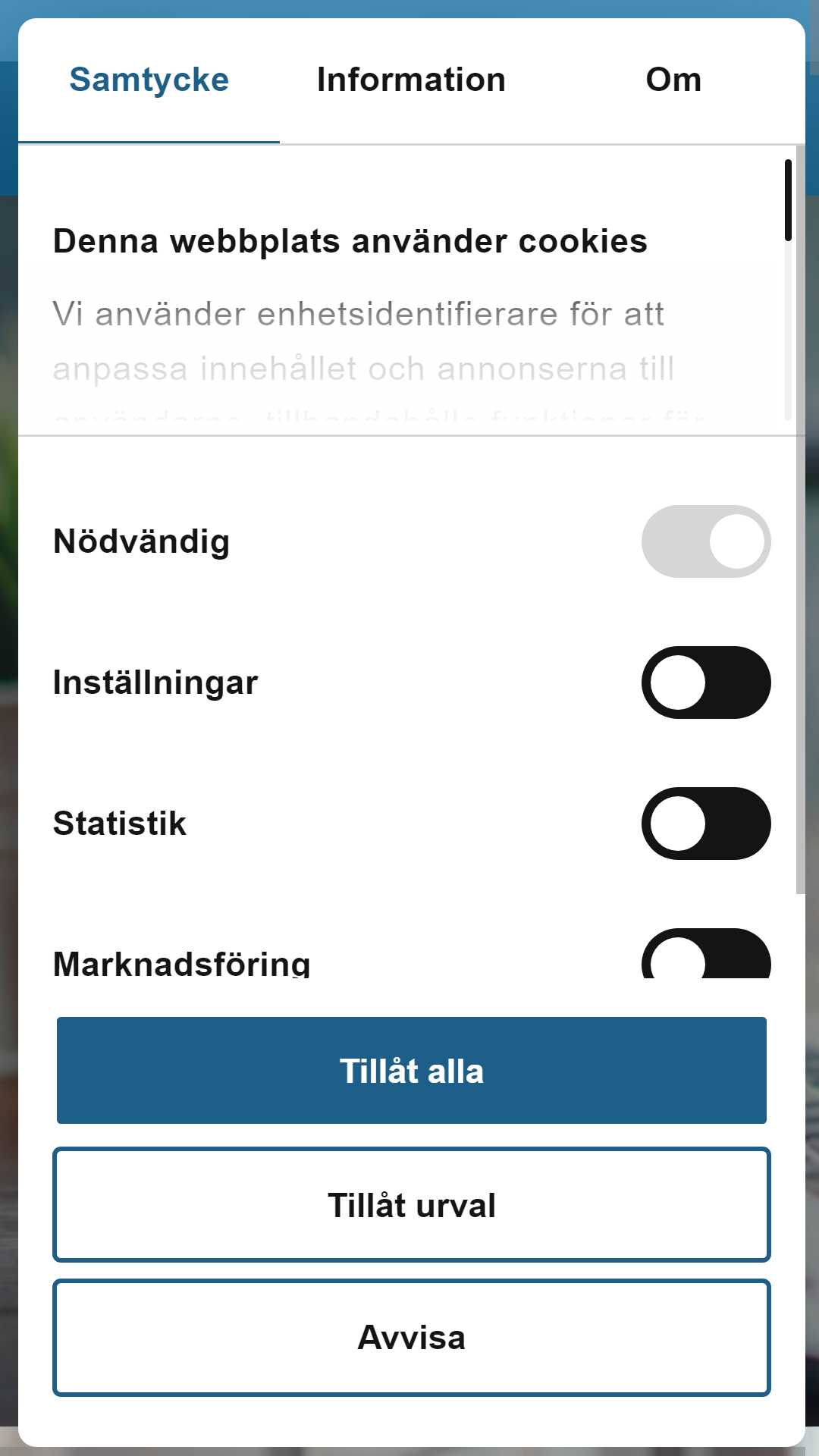This screenshot has height=1456, width=819.
Task: Toggle Marknadsföring cookies on
Action: point(706,954)
